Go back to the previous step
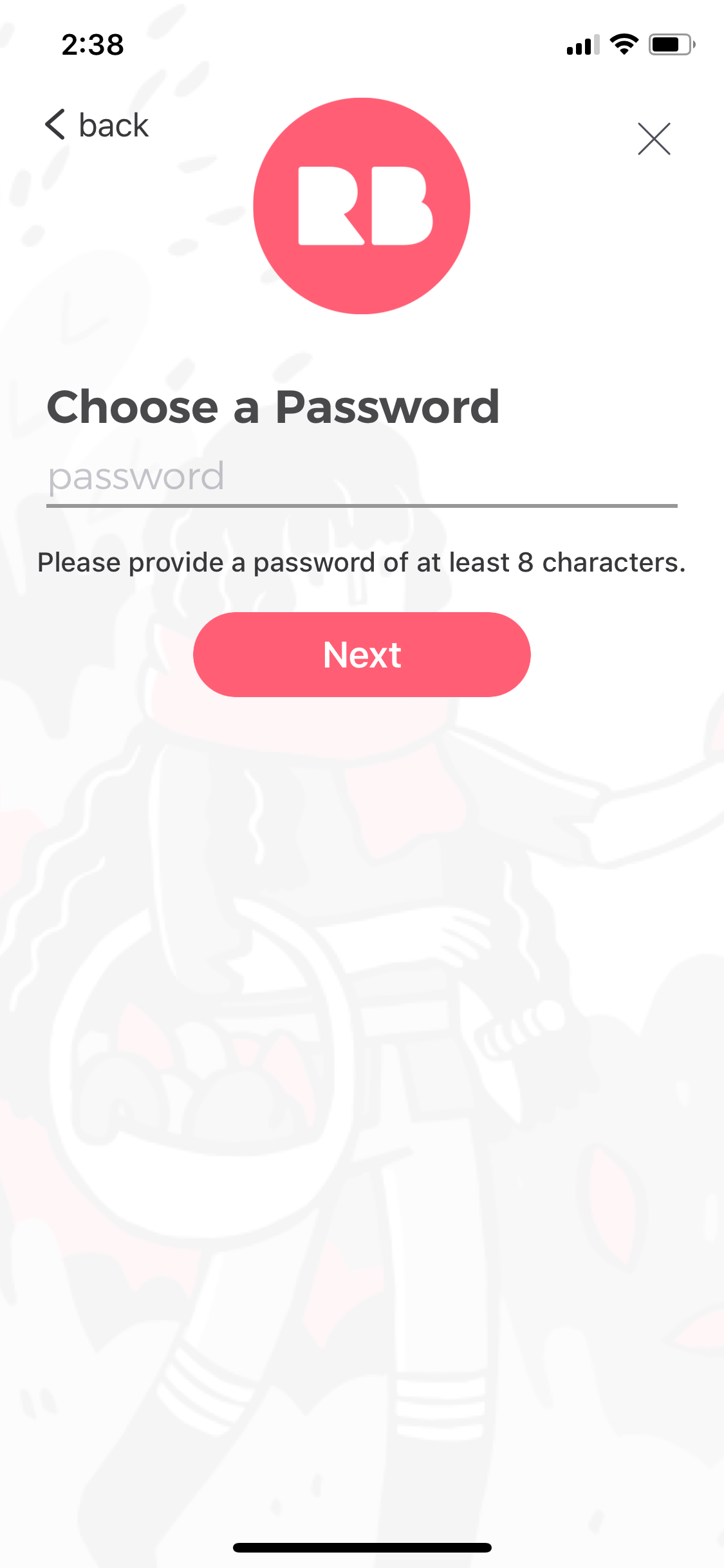This screenshot has height=1568, width=724. [97, 124]
